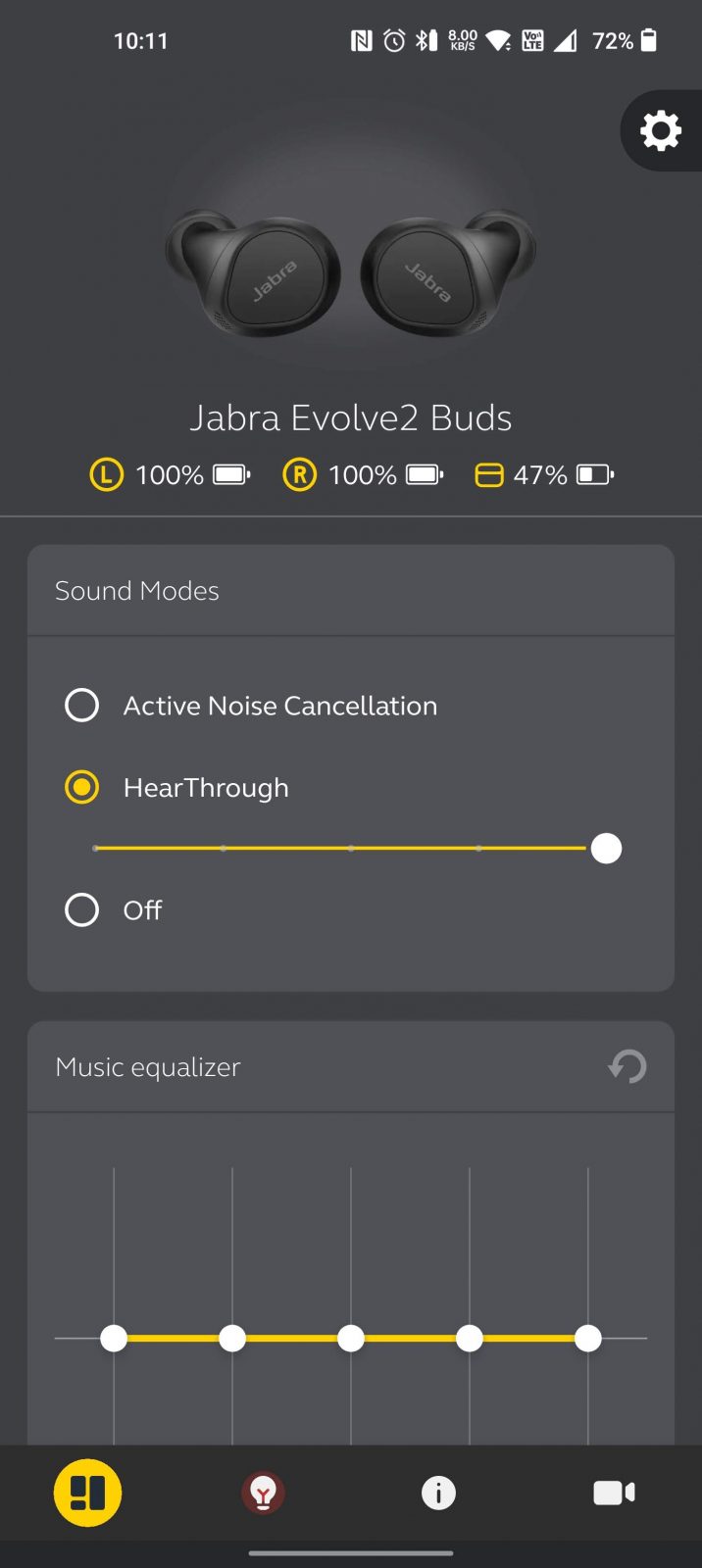Select Active Noise Cancellation mode

tap(251, 706)
